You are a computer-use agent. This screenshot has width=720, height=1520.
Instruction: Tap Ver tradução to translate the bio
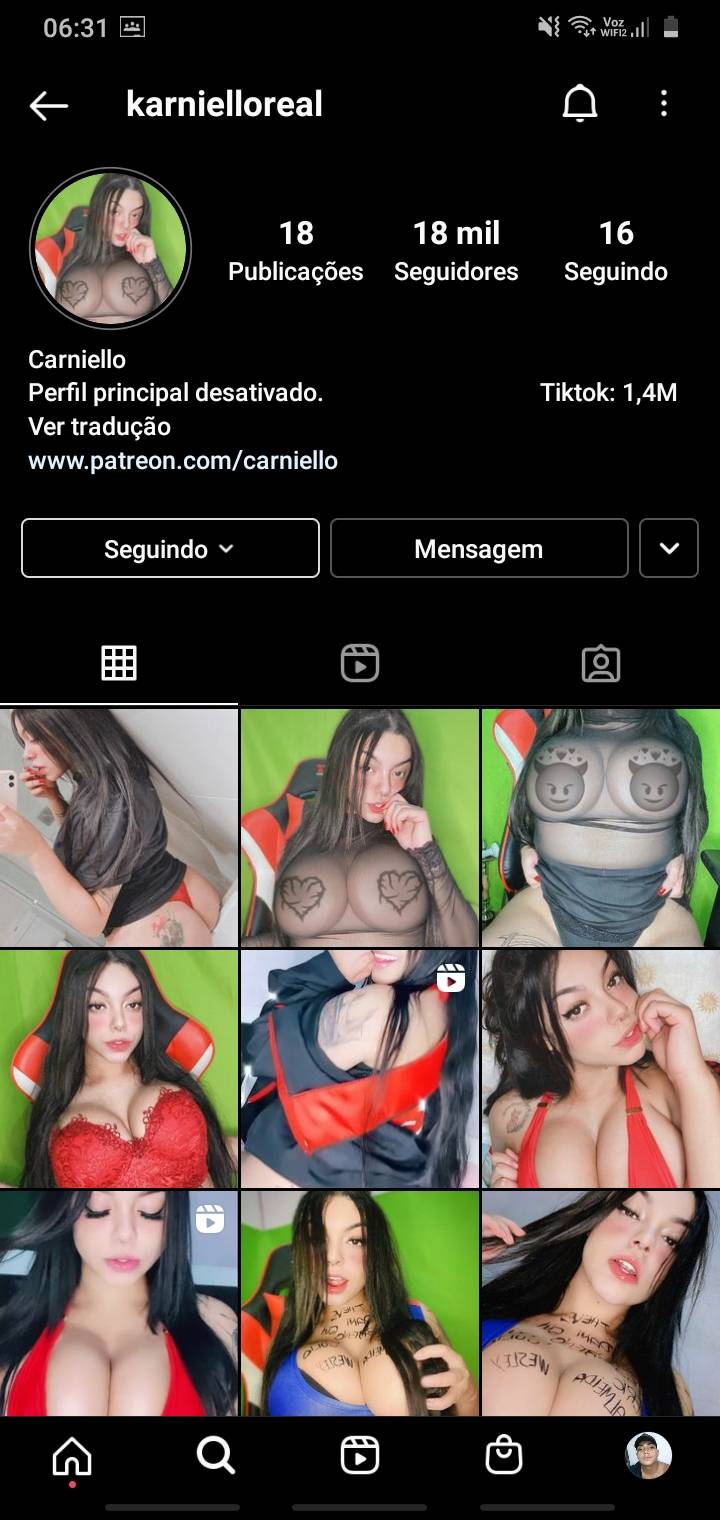(x=99, y=427)
